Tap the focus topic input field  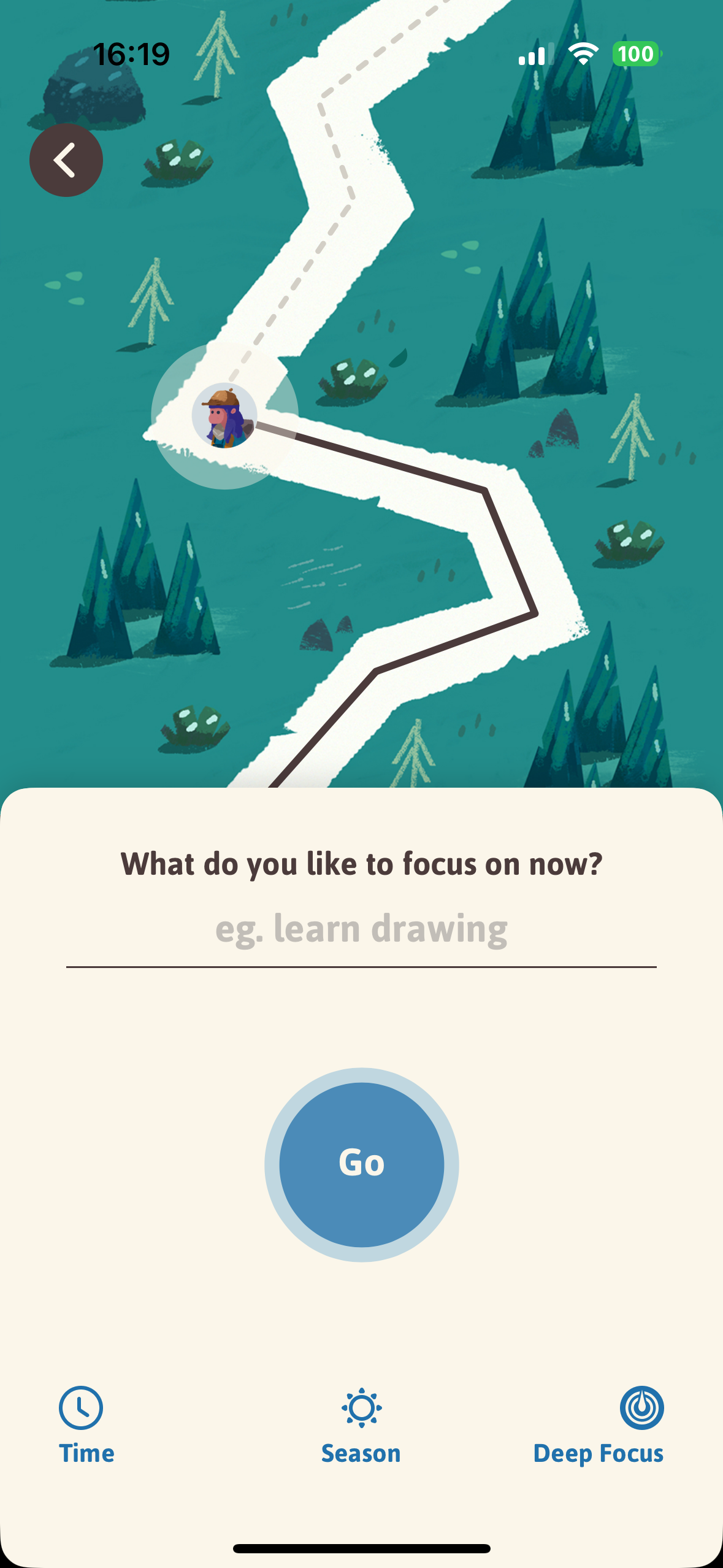[x=361, y=929]
